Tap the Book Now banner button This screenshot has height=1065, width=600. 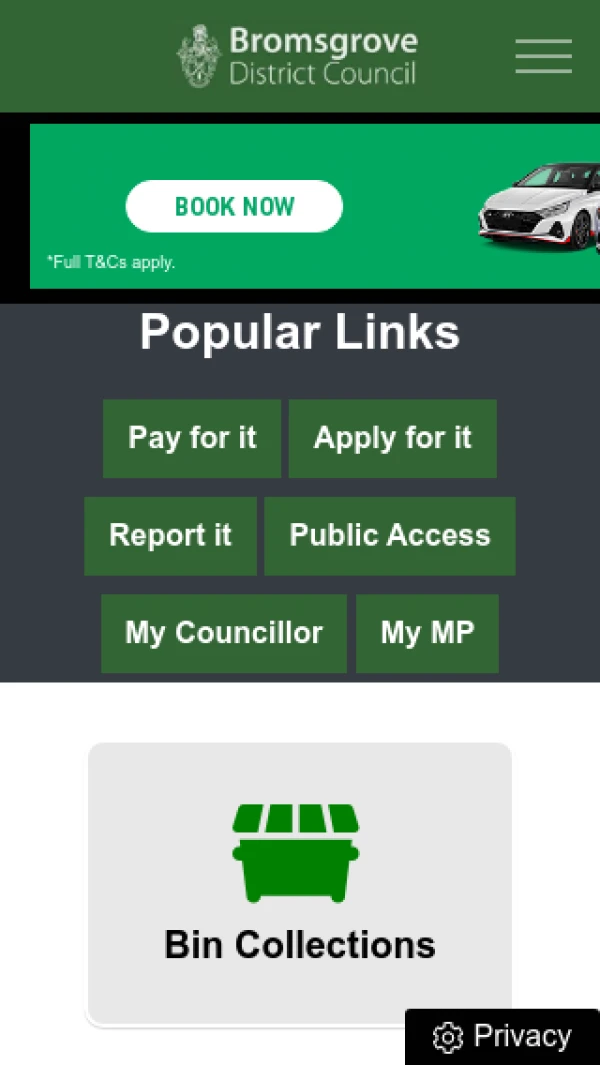234,207
